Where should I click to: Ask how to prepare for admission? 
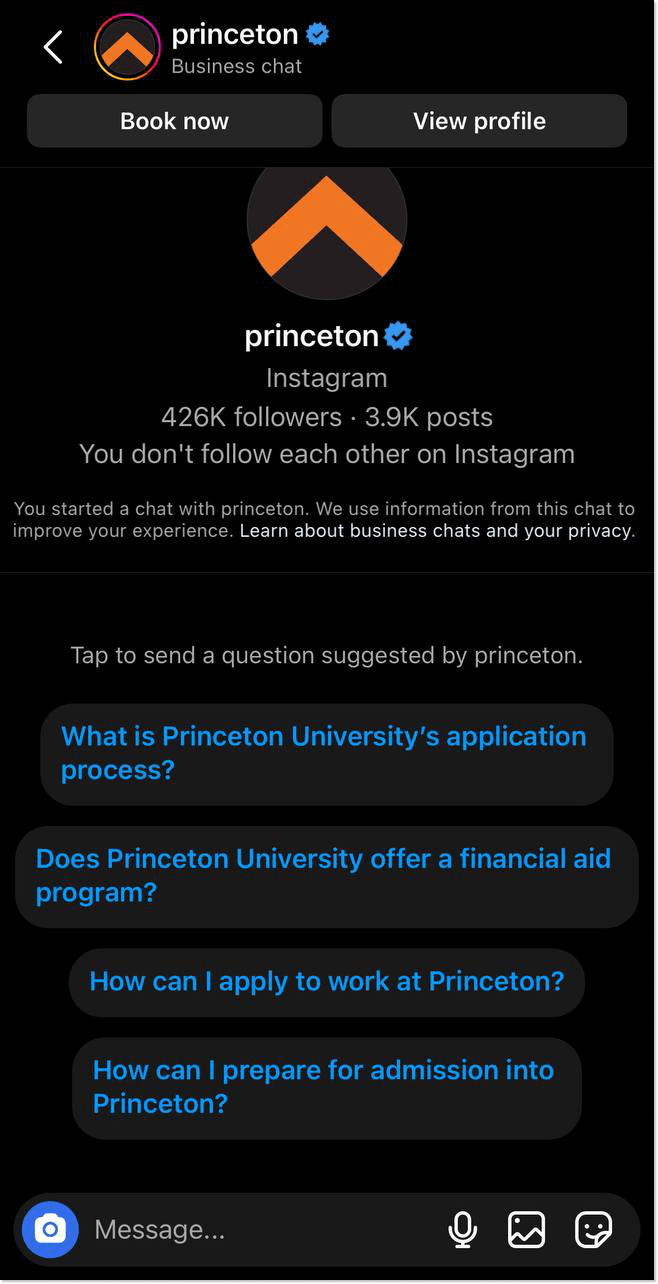(327, 1087)
